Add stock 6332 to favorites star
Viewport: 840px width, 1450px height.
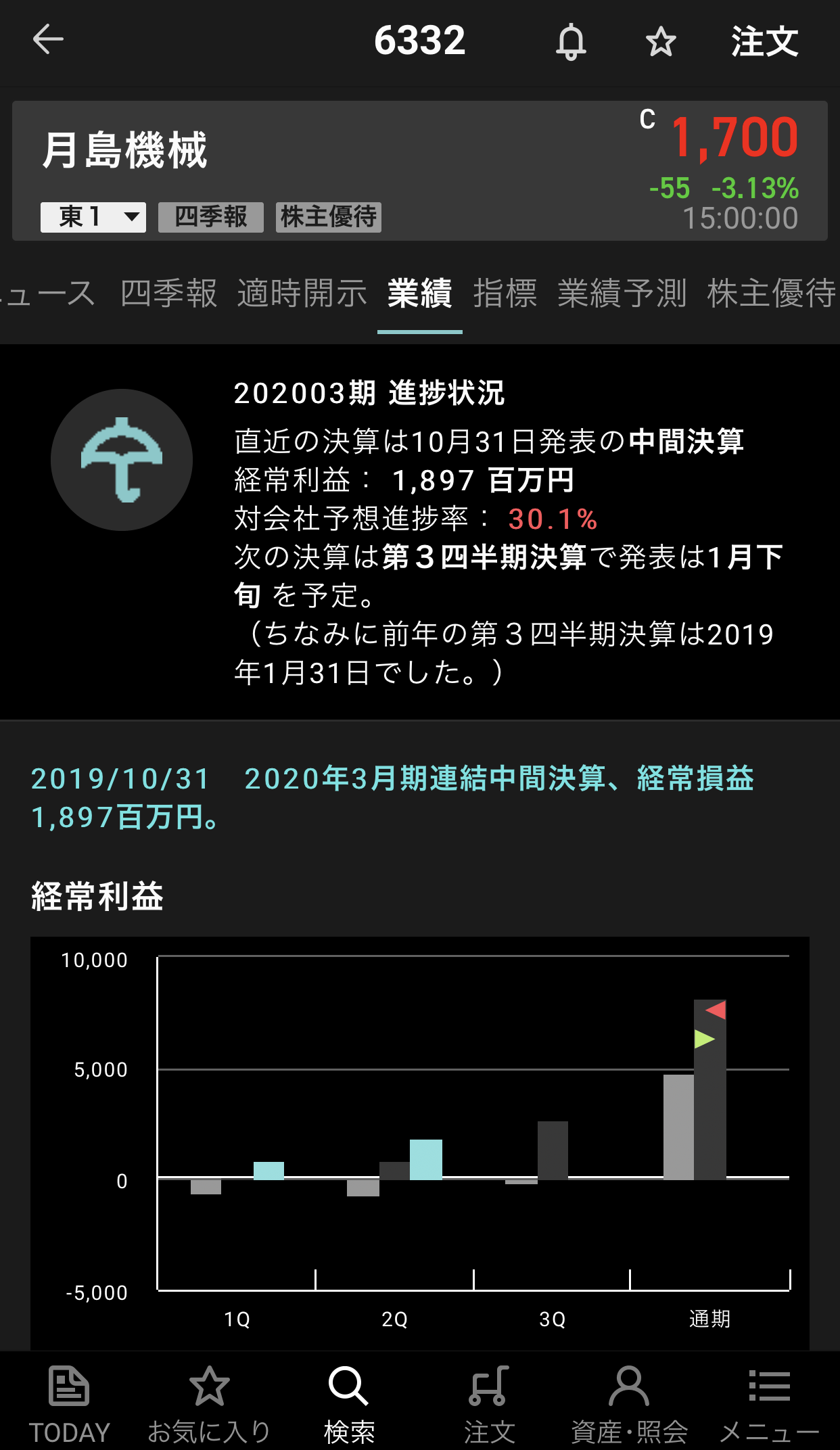click(x=660, y=42)
